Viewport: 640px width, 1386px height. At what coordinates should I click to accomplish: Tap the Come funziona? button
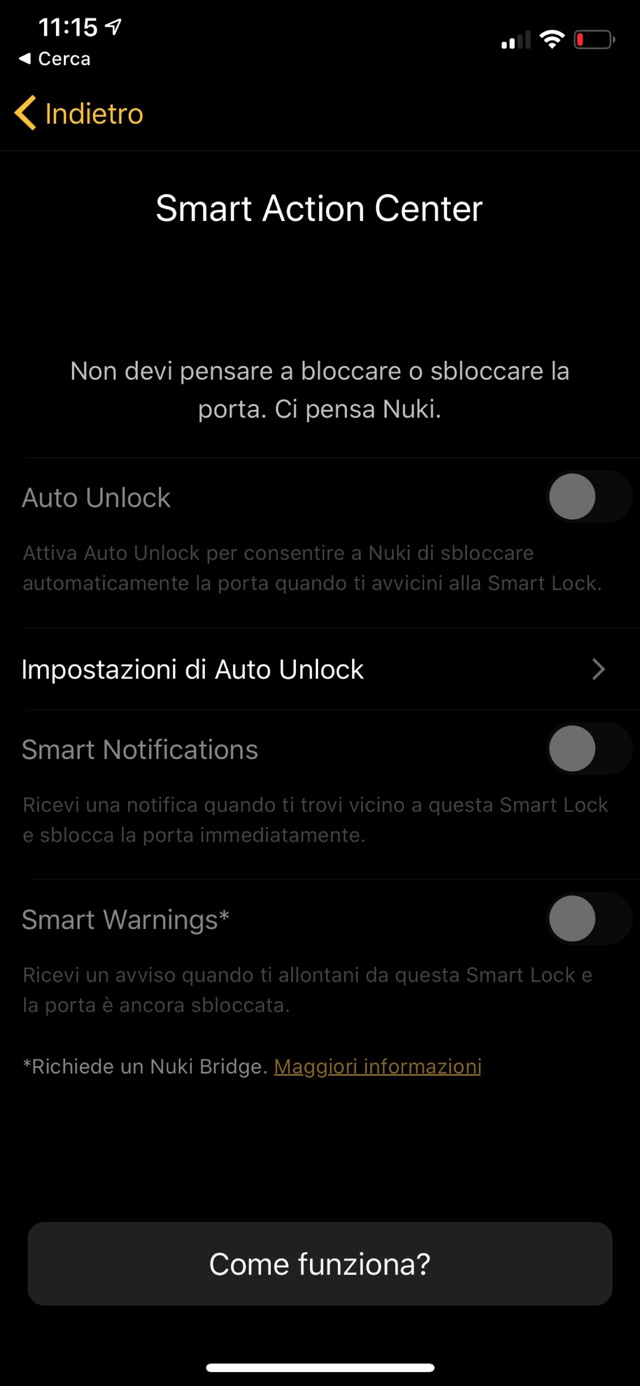(319, 1264)
